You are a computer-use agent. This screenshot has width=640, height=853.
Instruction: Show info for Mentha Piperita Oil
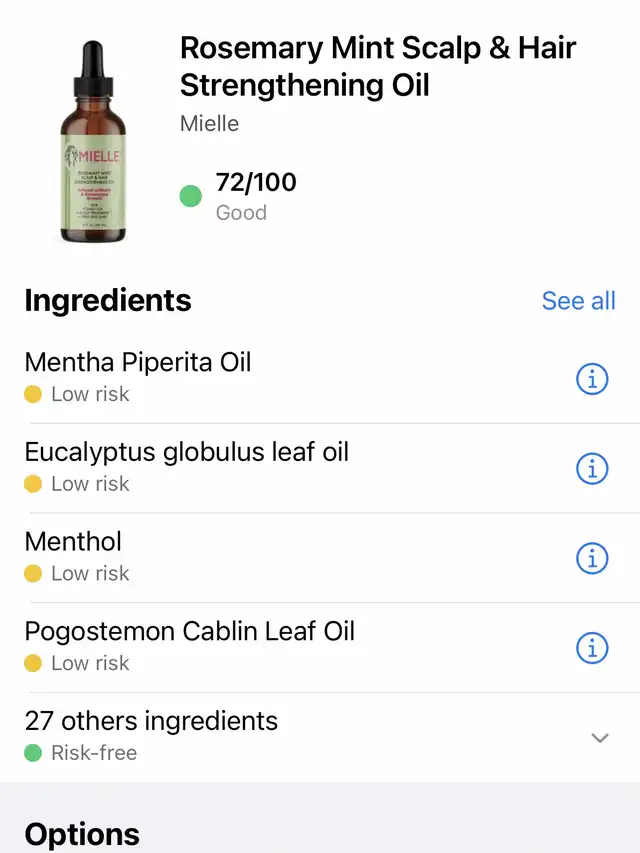click(592, 379)
